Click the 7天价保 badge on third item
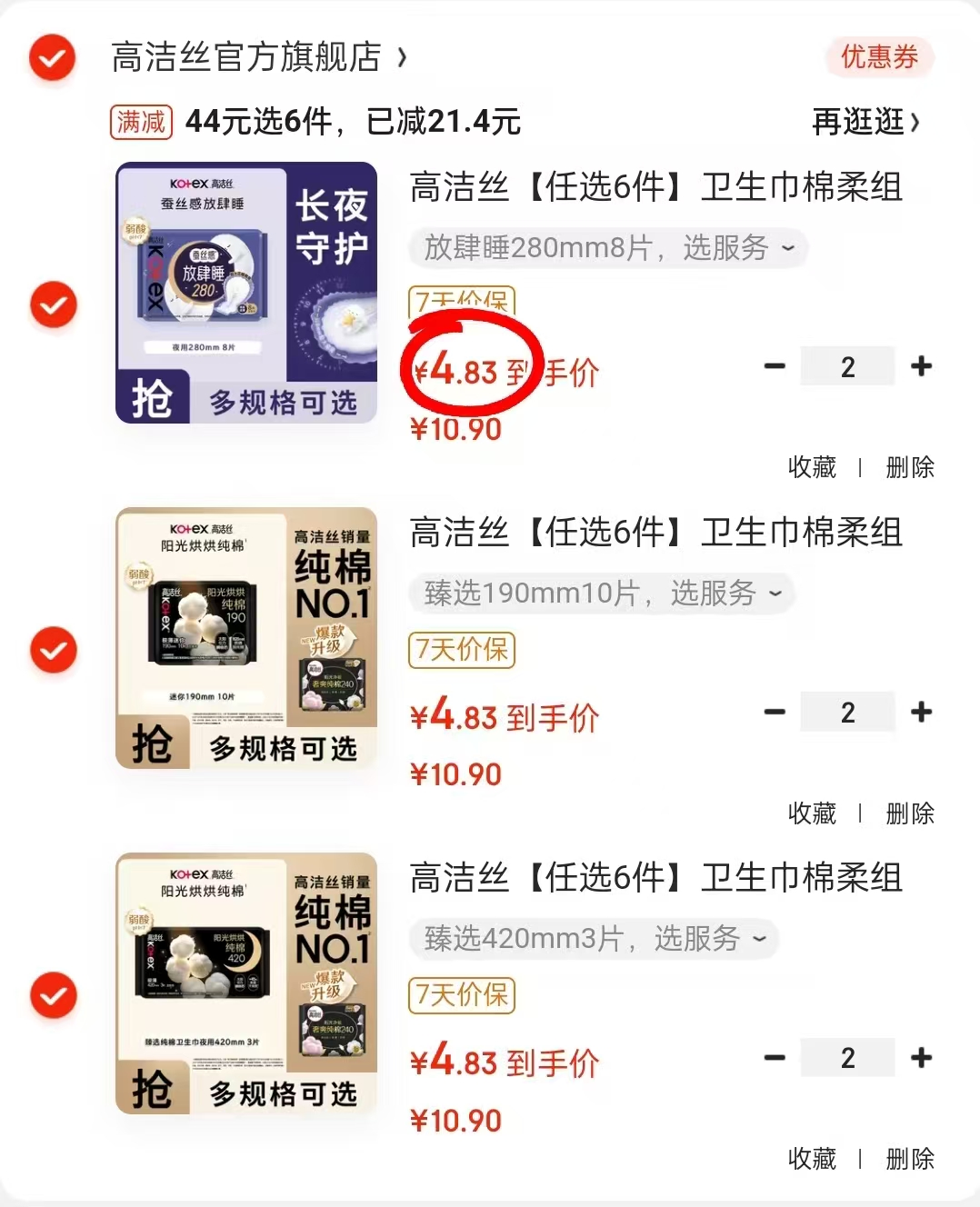Viewport: 980px width, 1207px height. [x=461, y=996]
